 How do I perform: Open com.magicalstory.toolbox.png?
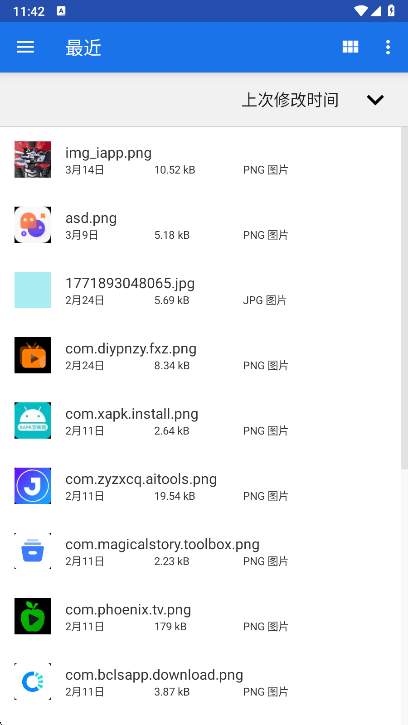(200, 551)
